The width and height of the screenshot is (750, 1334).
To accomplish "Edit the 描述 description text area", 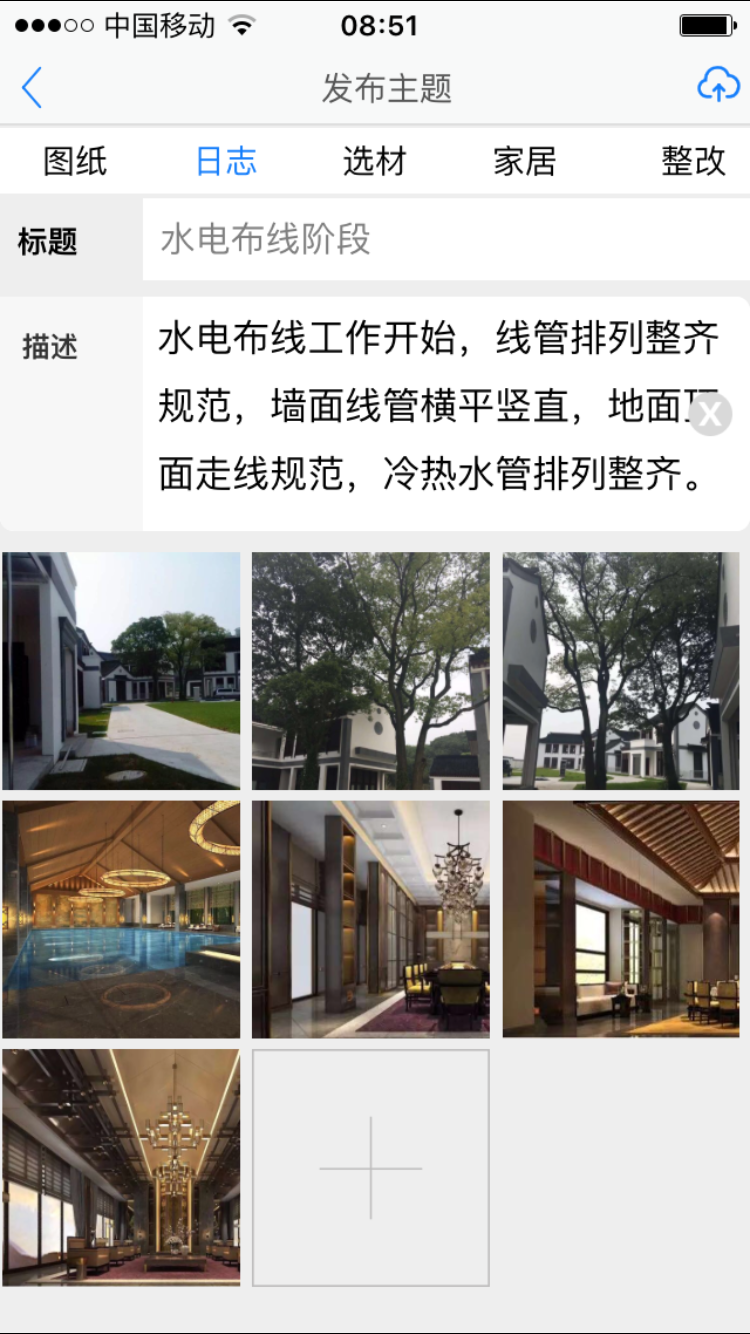I will point(420,412).
